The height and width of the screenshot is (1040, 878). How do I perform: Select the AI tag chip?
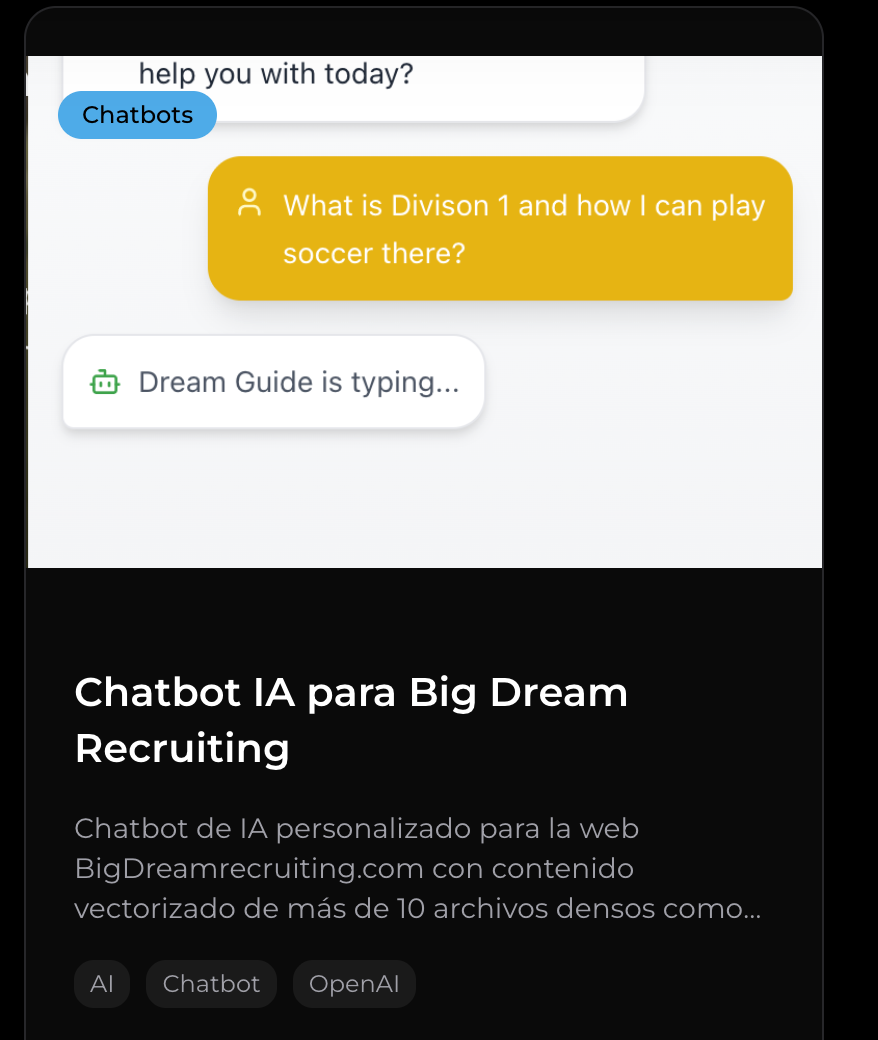[x=102, y=984]
